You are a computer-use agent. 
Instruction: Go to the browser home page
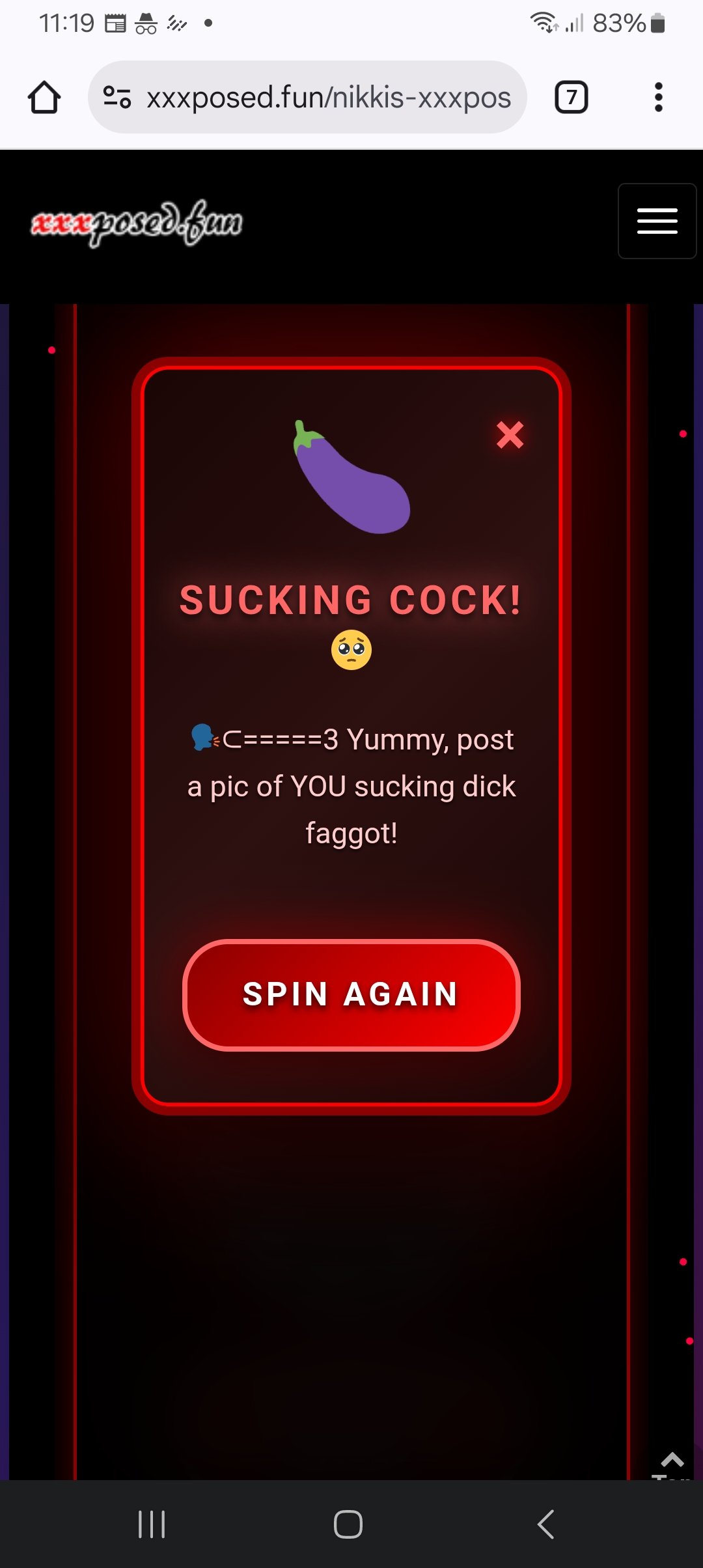(x=44, y=98)
